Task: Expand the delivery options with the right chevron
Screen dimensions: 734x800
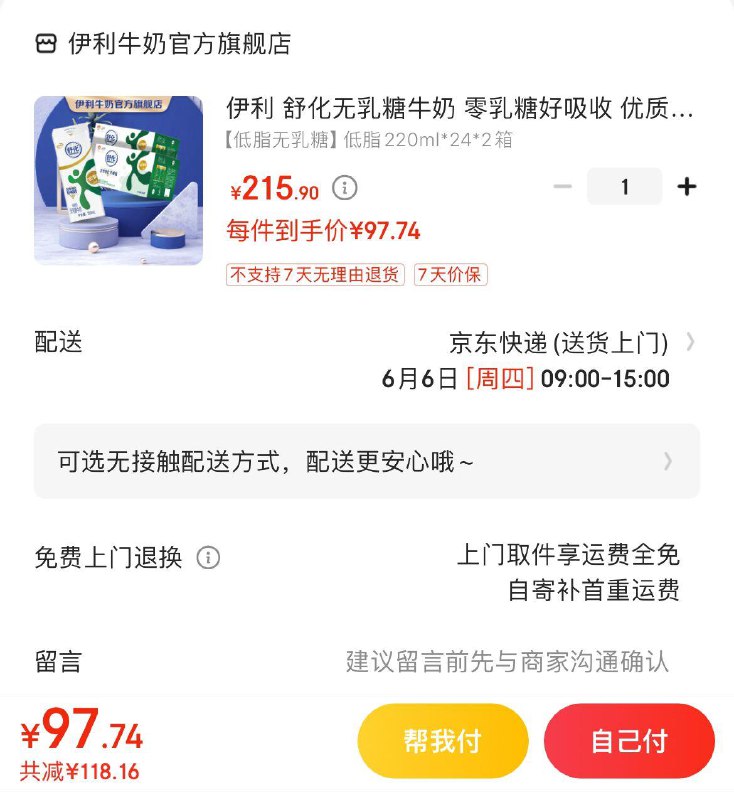Action: (x=691, y=343)
